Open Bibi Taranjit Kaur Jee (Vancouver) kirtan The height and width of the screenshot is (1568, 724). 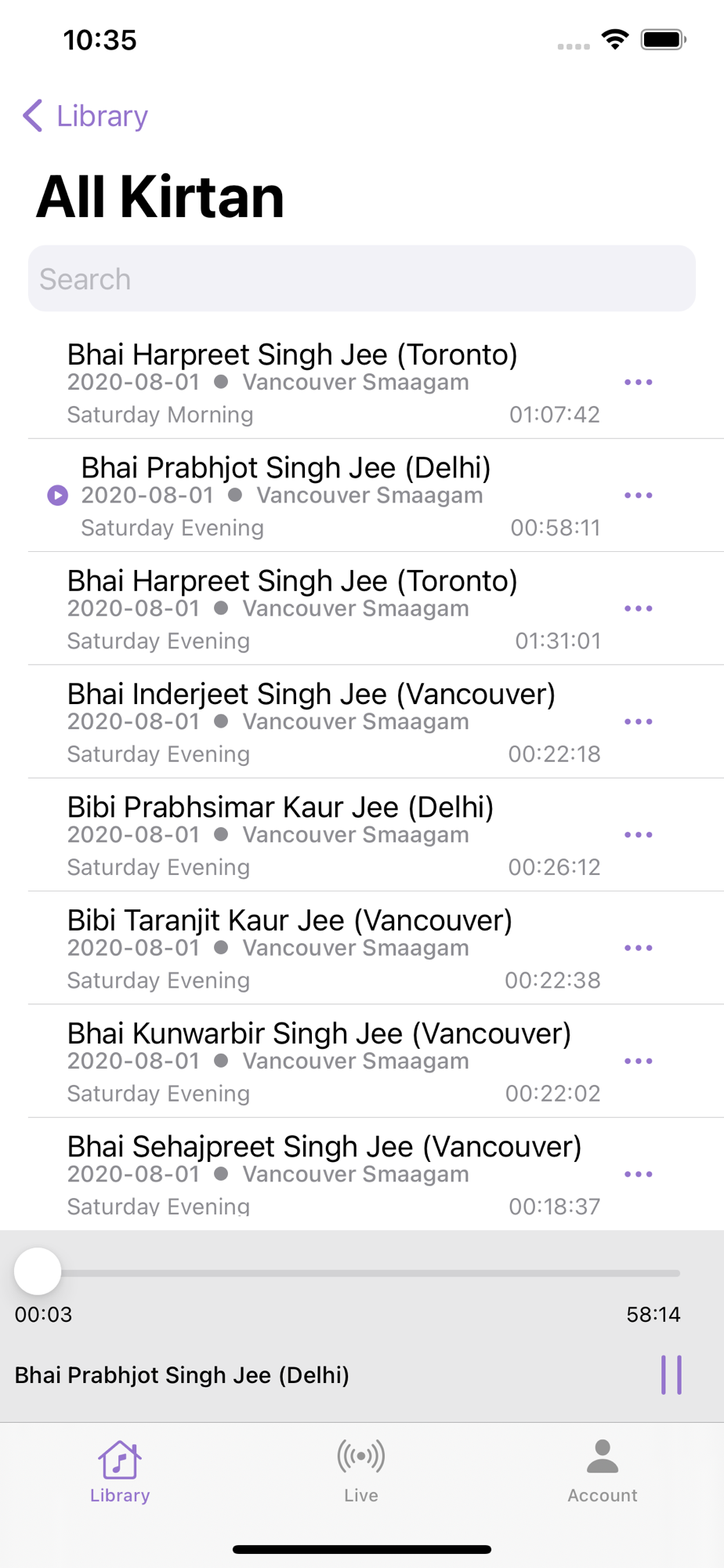tap(313, 948)
